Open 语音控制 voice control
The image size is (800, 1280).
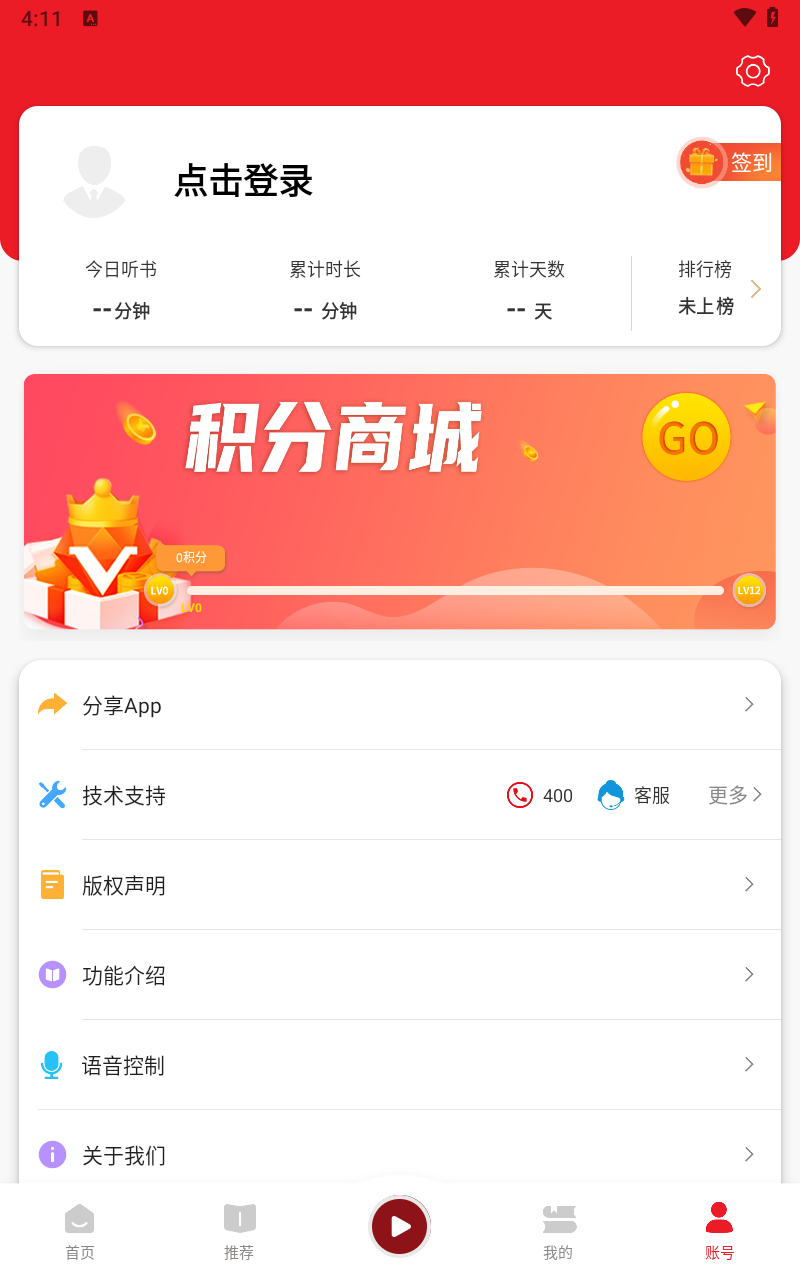[400, 1065]
